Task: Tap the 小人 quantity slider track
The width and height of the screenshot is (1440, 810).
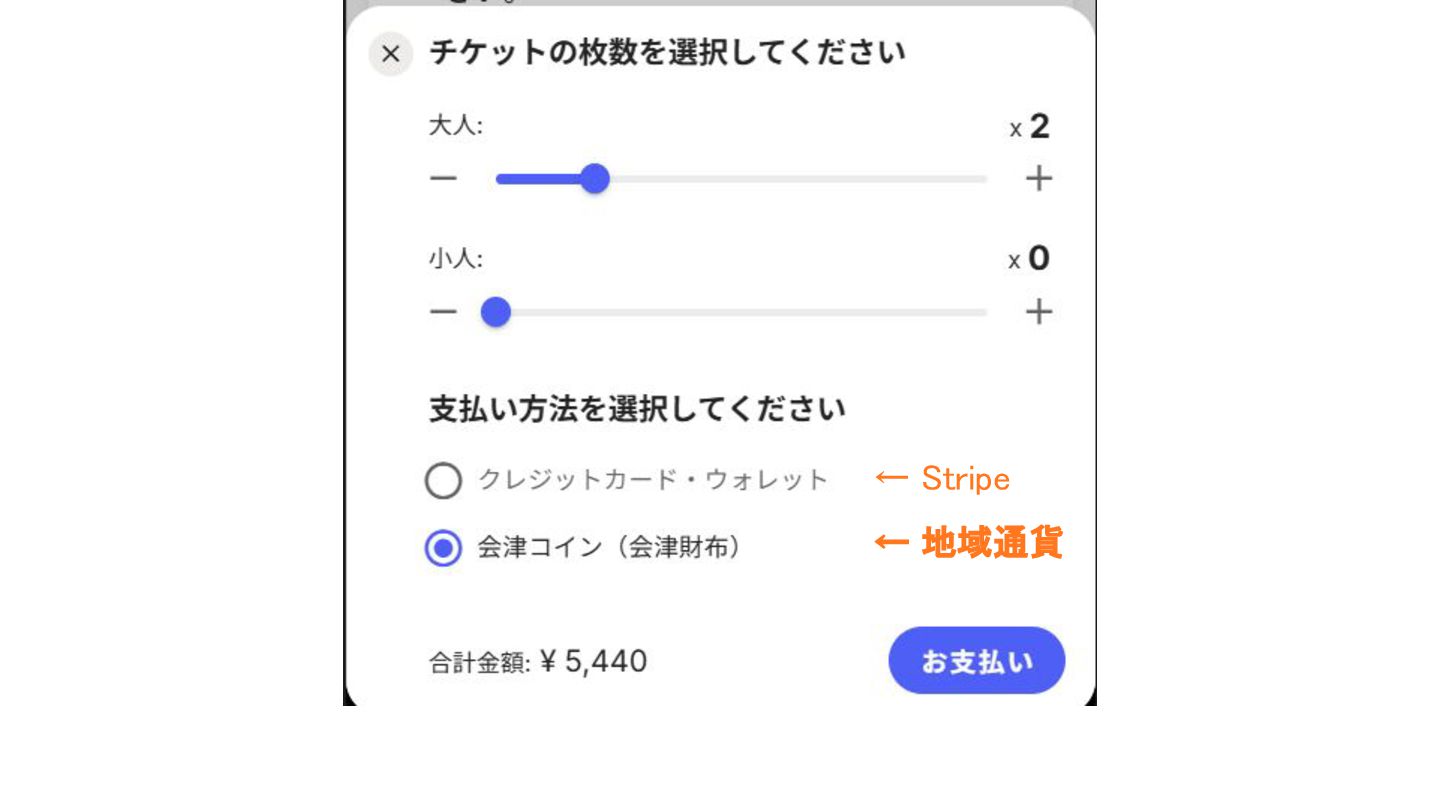Action: (740, 313)
